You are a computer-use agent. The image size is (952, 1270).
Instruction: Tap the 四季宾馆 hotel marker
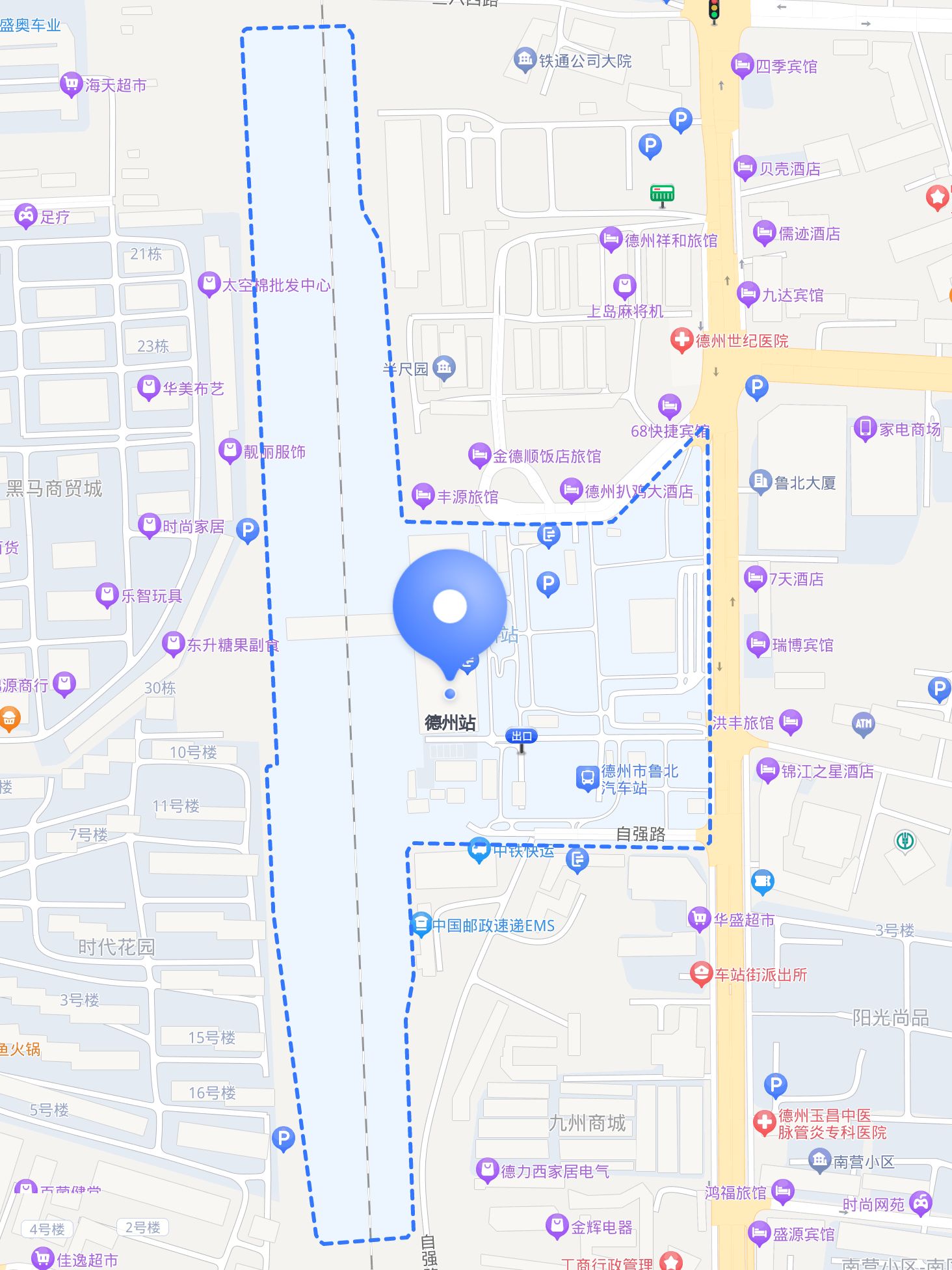[742, 66]
